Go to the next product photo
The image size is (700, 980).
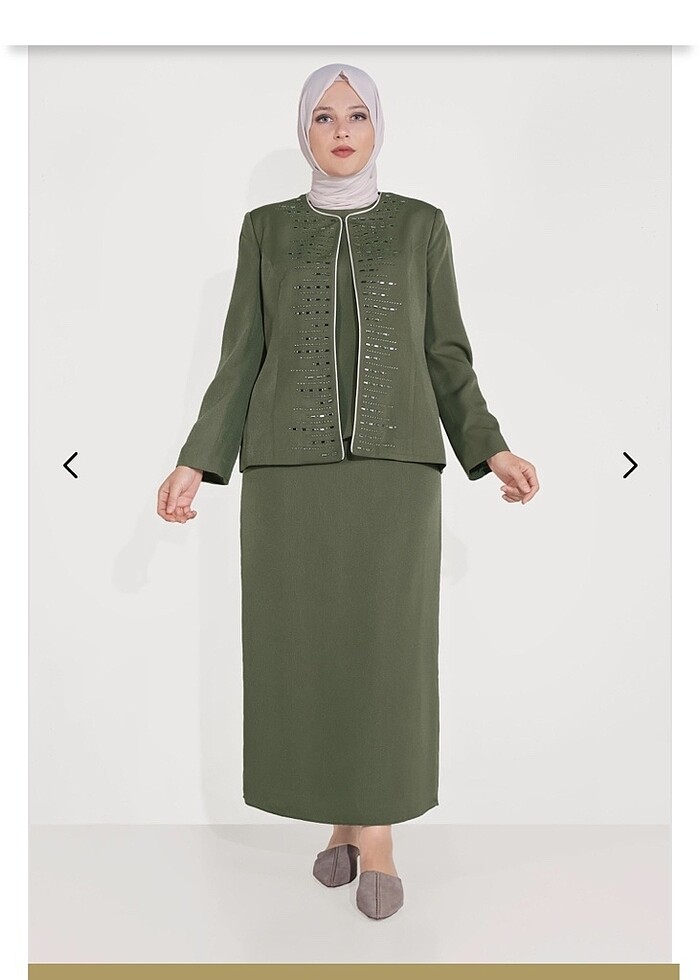coord(629,465)
